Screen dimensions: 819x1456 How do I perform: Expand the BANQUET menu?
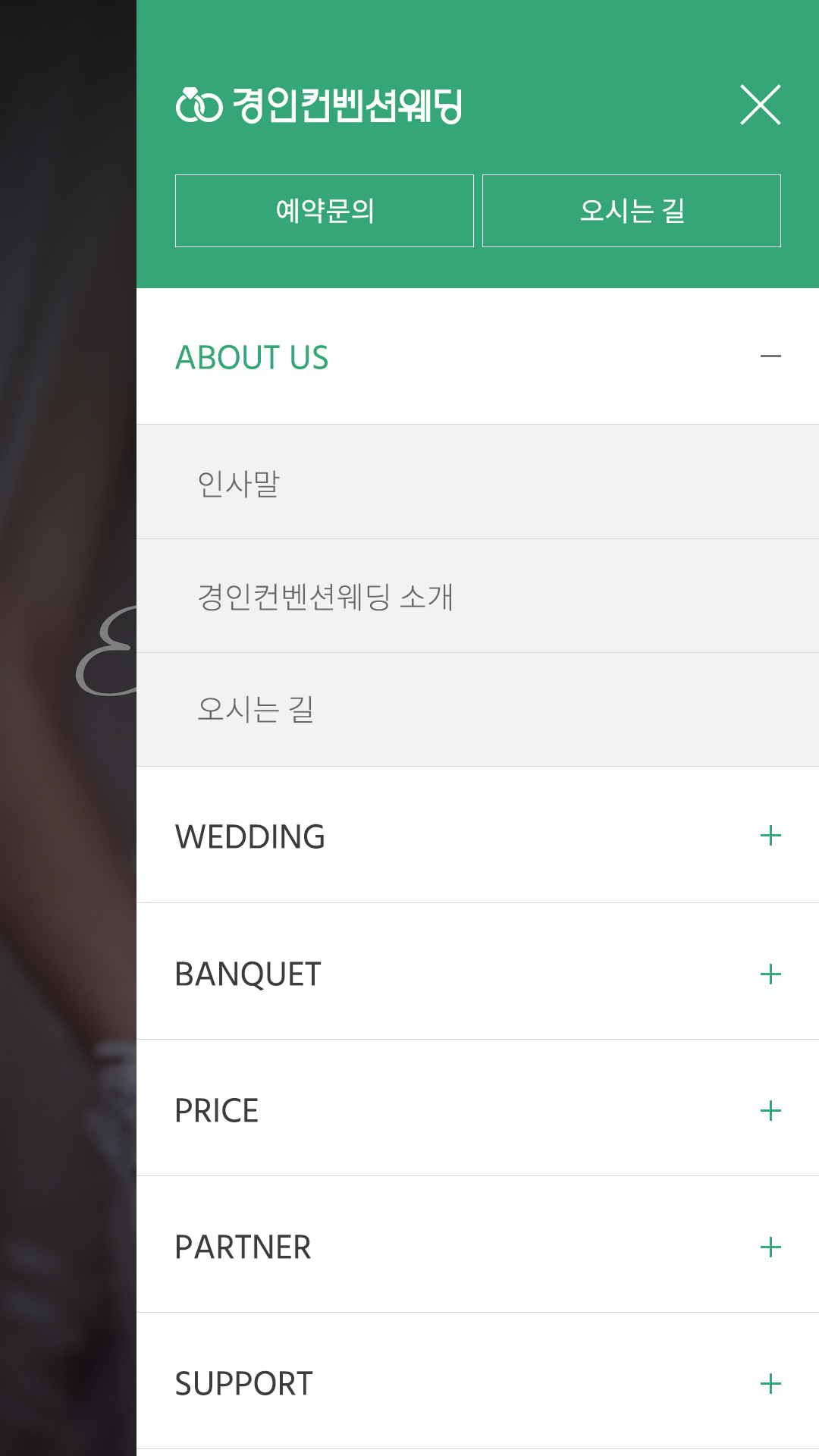coord(770,974)
